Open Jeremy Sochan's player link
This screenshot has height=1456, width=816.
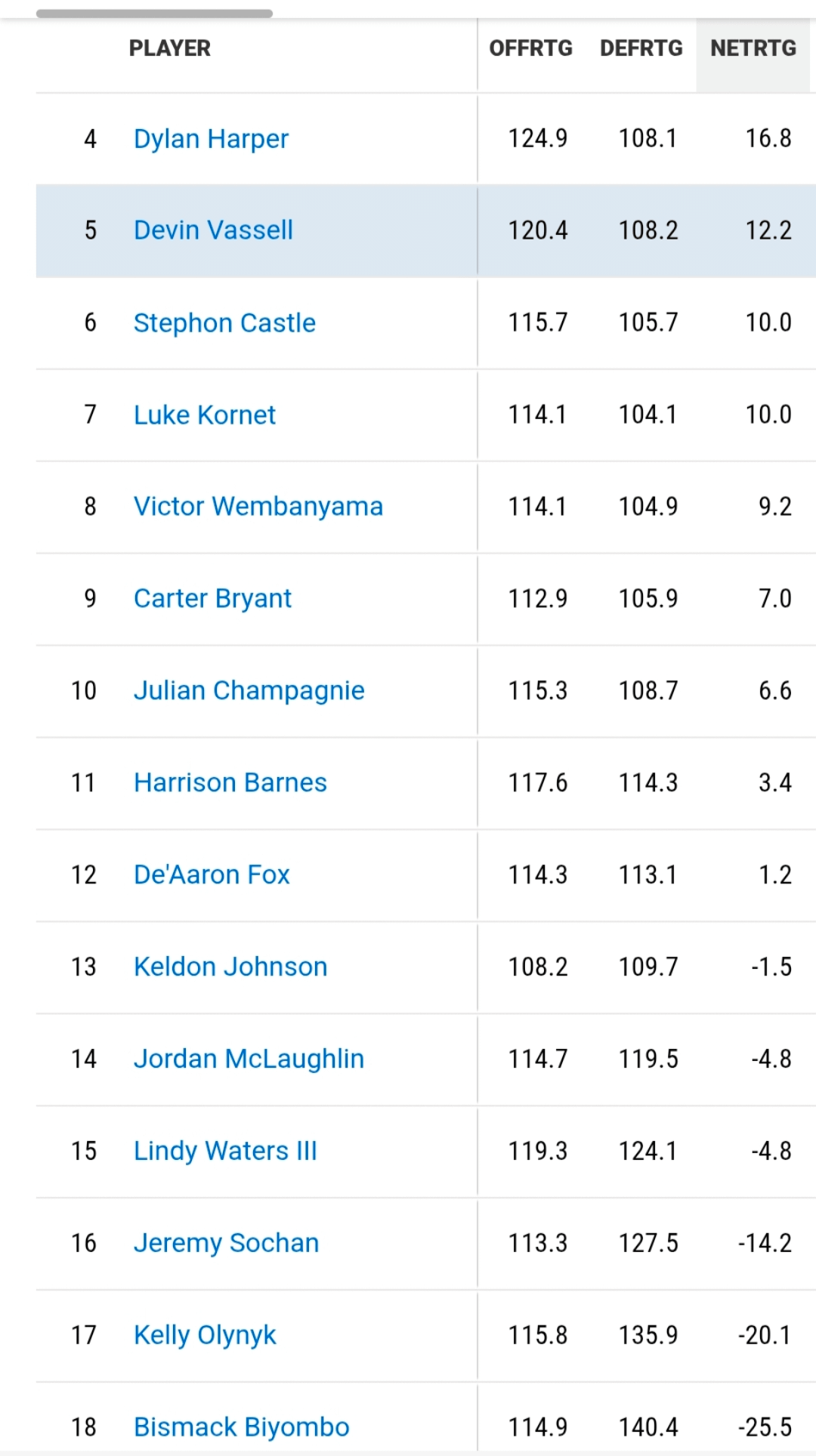[226, 1244]
